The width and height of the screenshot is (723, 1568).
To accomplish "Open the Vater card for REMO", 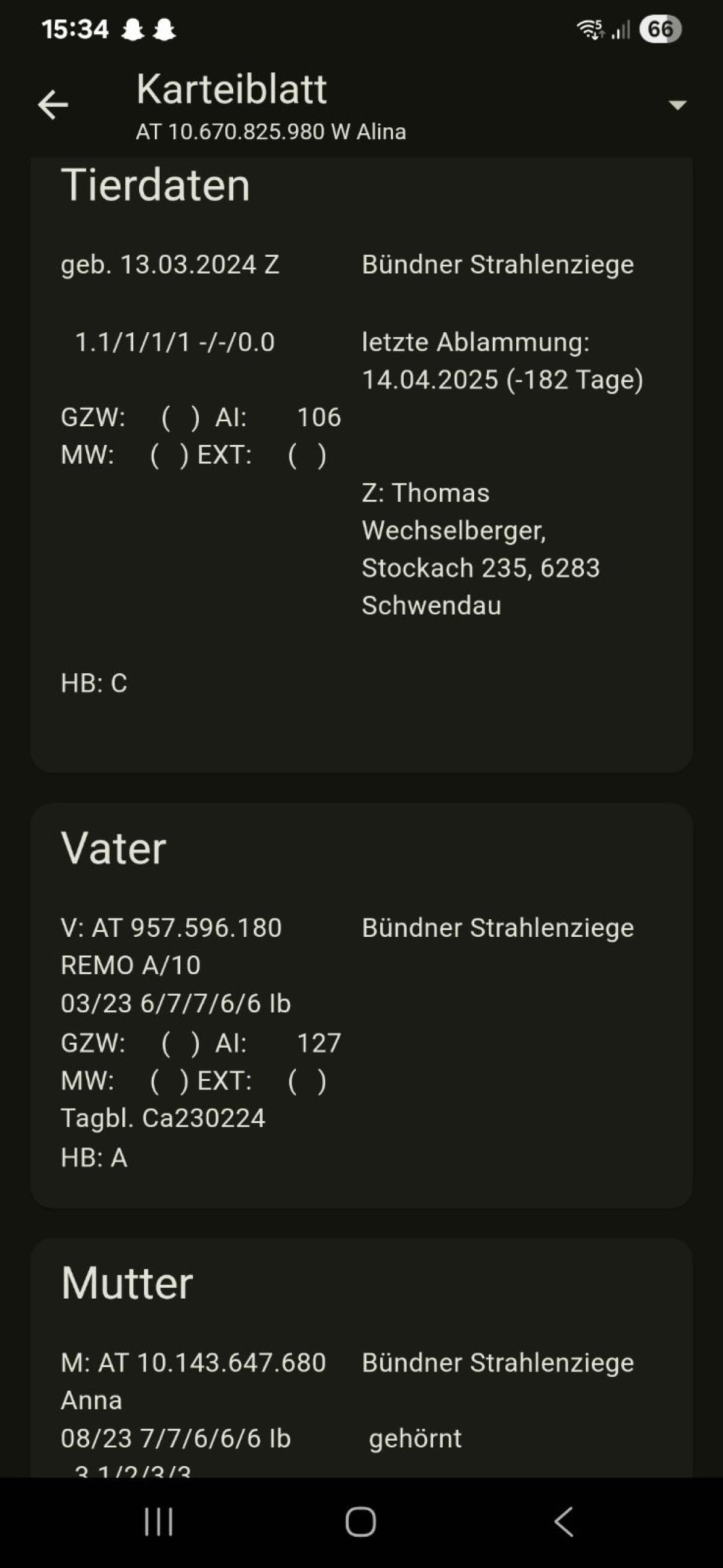I will click(361, 1004).
